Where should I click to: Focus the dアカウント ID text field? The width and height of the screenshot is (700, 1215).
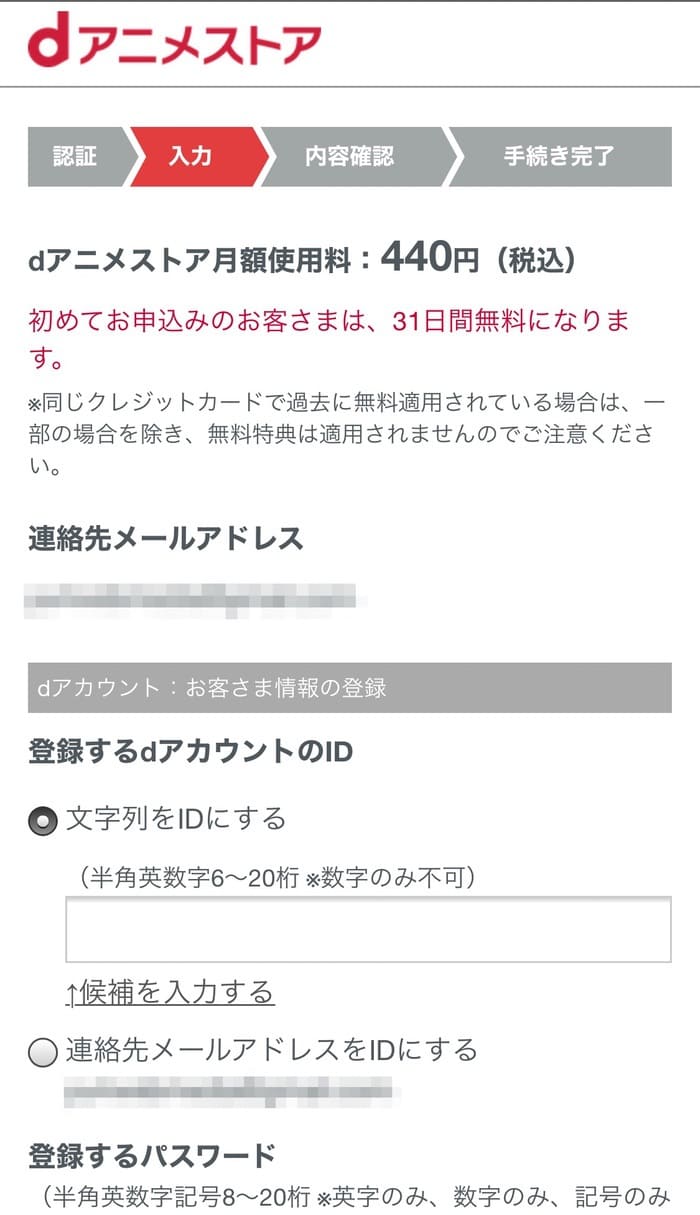tap(368, 930)
